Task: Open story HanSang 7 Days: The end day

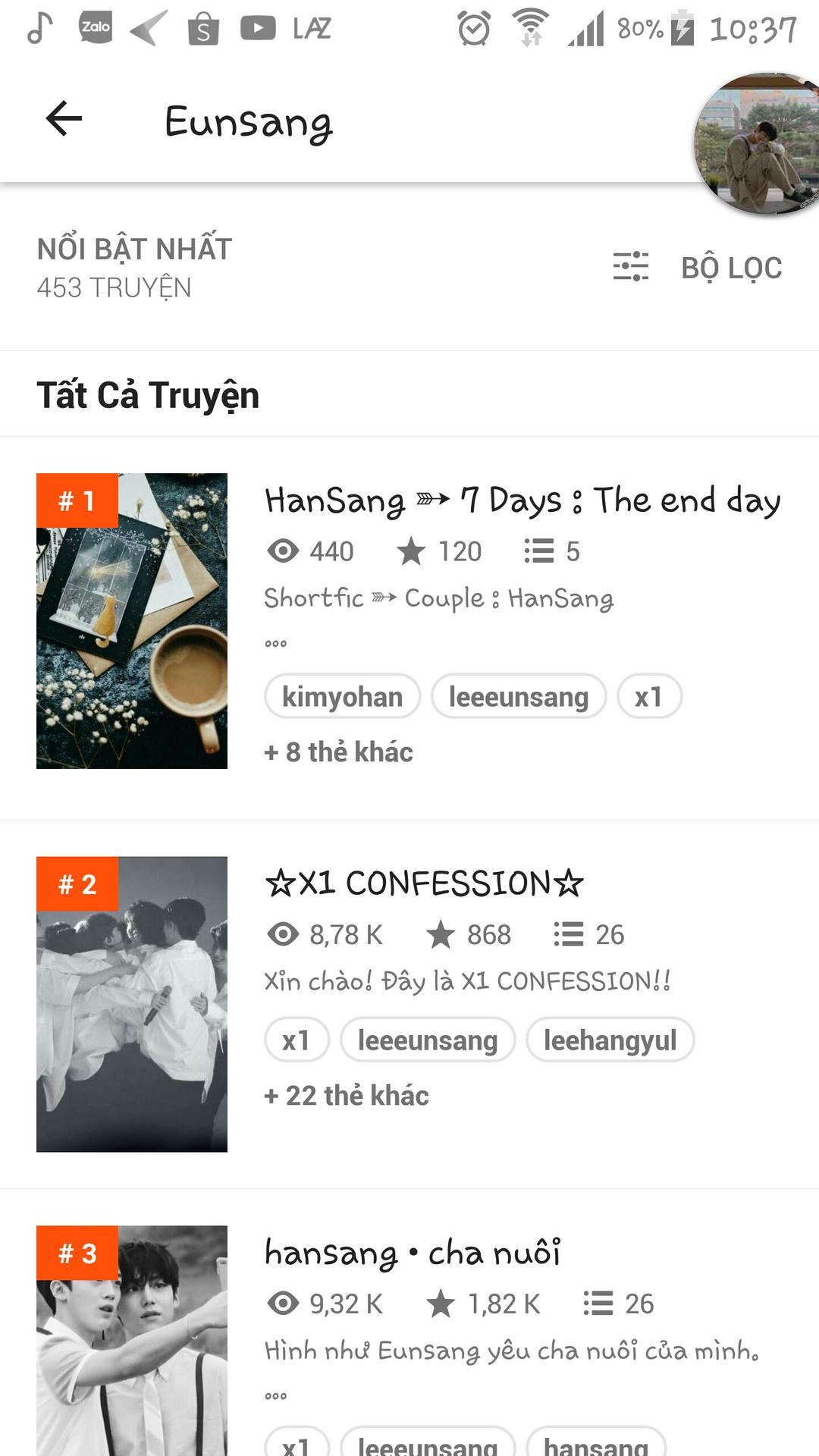Action: [522, 500]
